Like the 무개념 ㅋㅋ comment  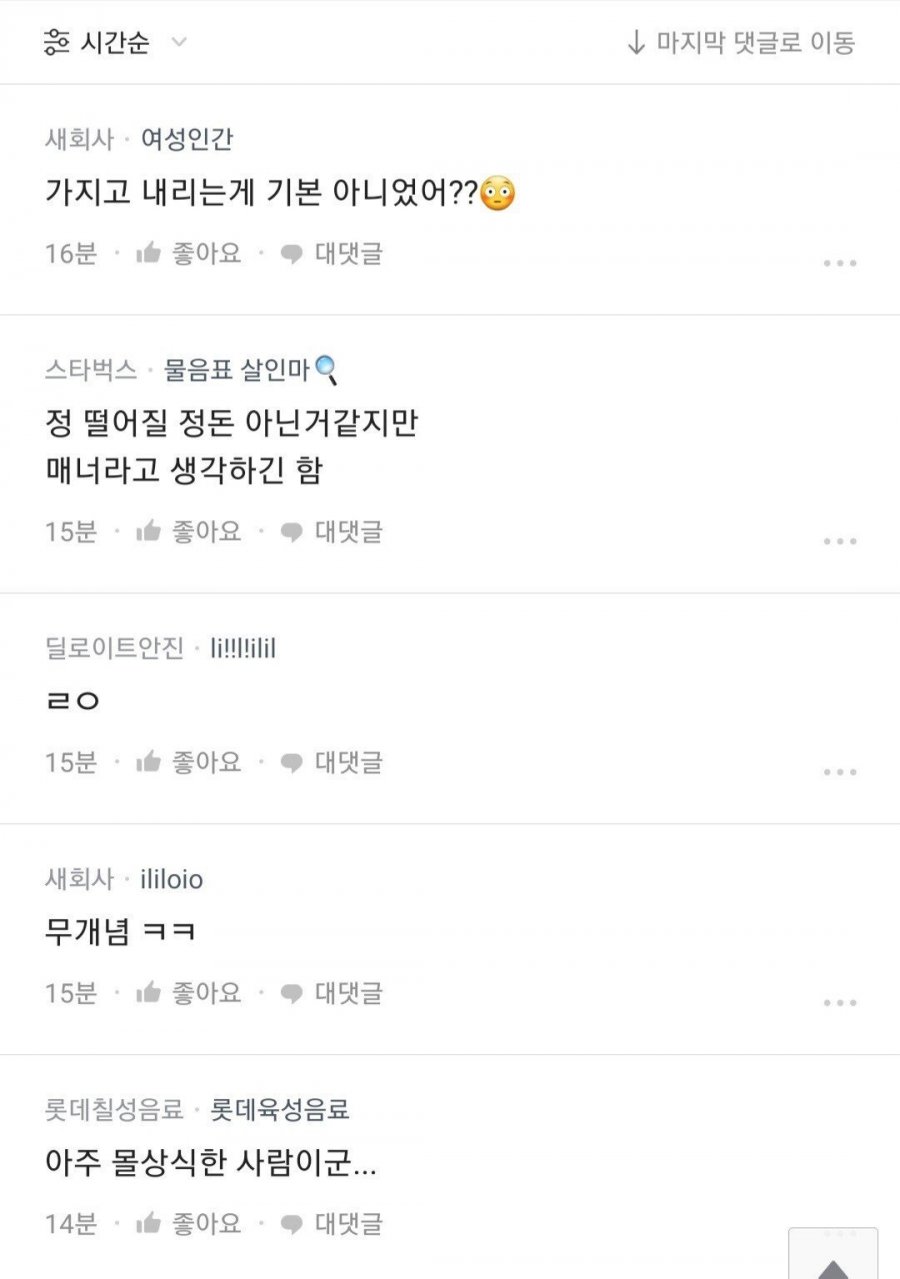click(x=189, y=993)
